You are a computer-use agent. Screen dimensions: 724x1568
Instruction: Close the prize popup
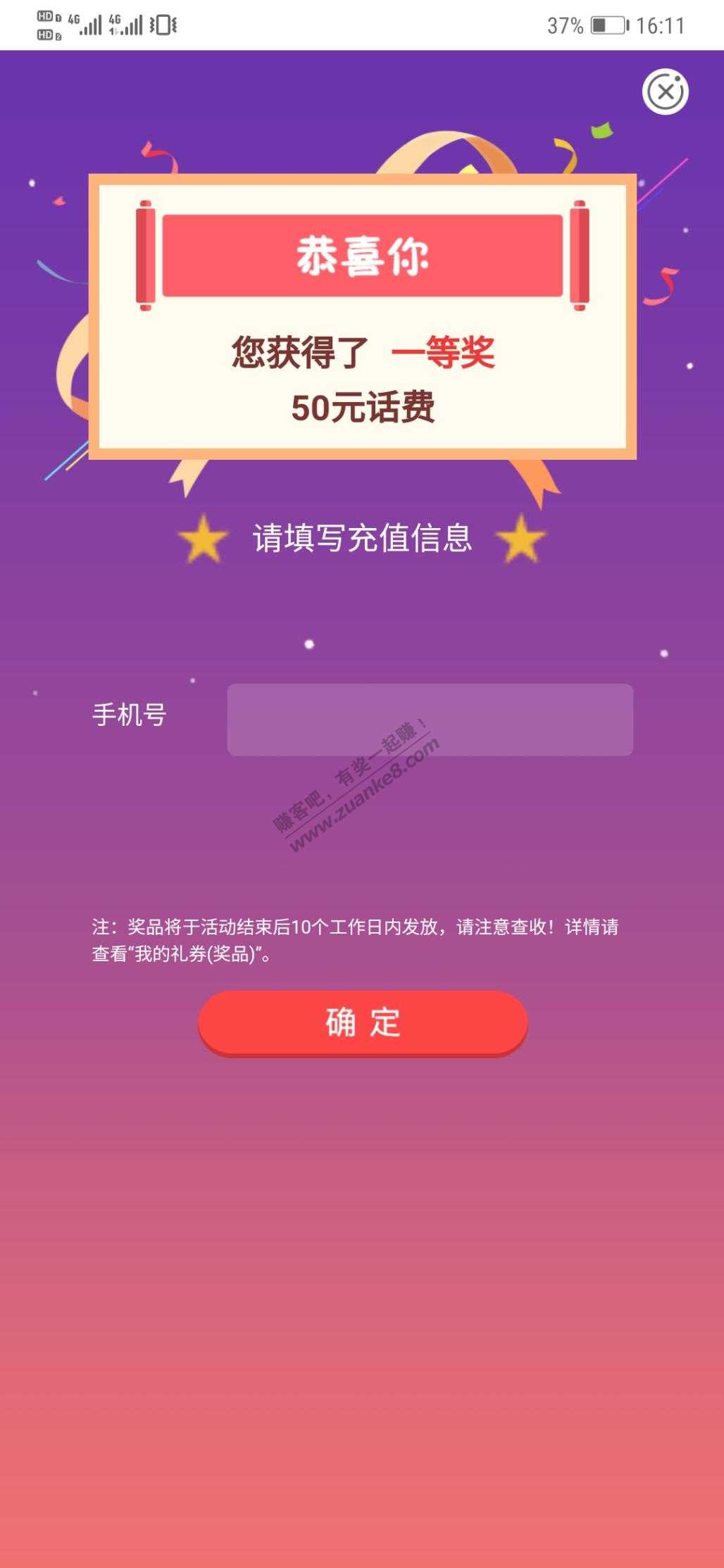(665, 92)
